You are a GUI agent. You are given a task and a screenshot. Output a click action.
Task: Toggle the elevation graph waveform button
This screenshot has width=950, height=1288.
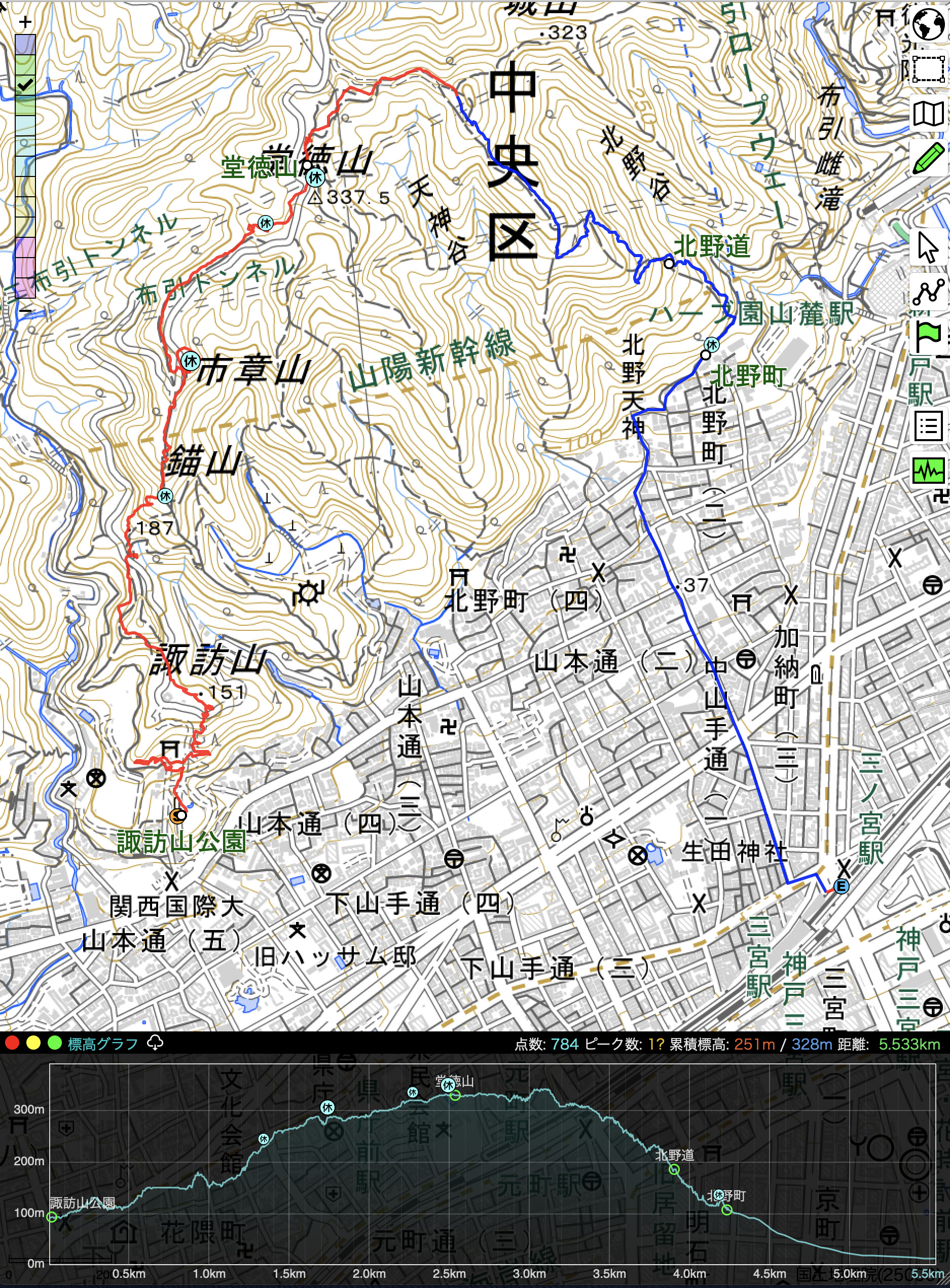928,471
